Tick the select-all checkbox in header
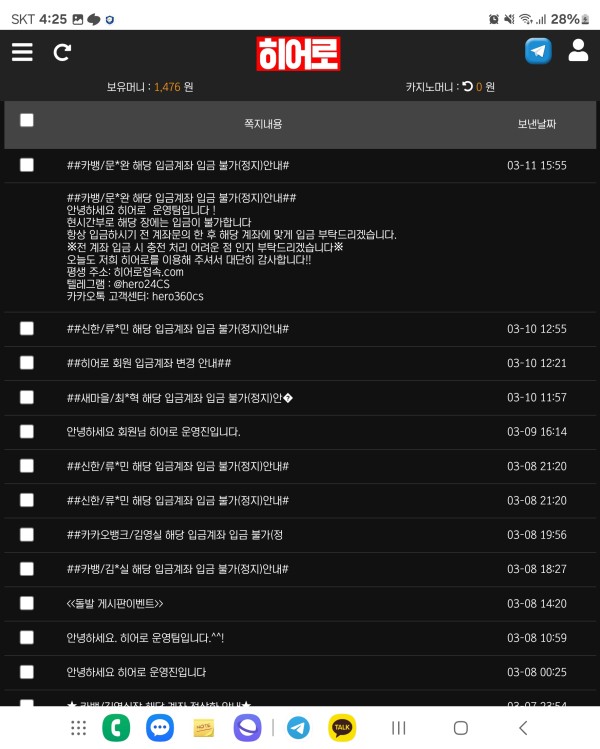600x749 pixels. (x=27, y=121)
